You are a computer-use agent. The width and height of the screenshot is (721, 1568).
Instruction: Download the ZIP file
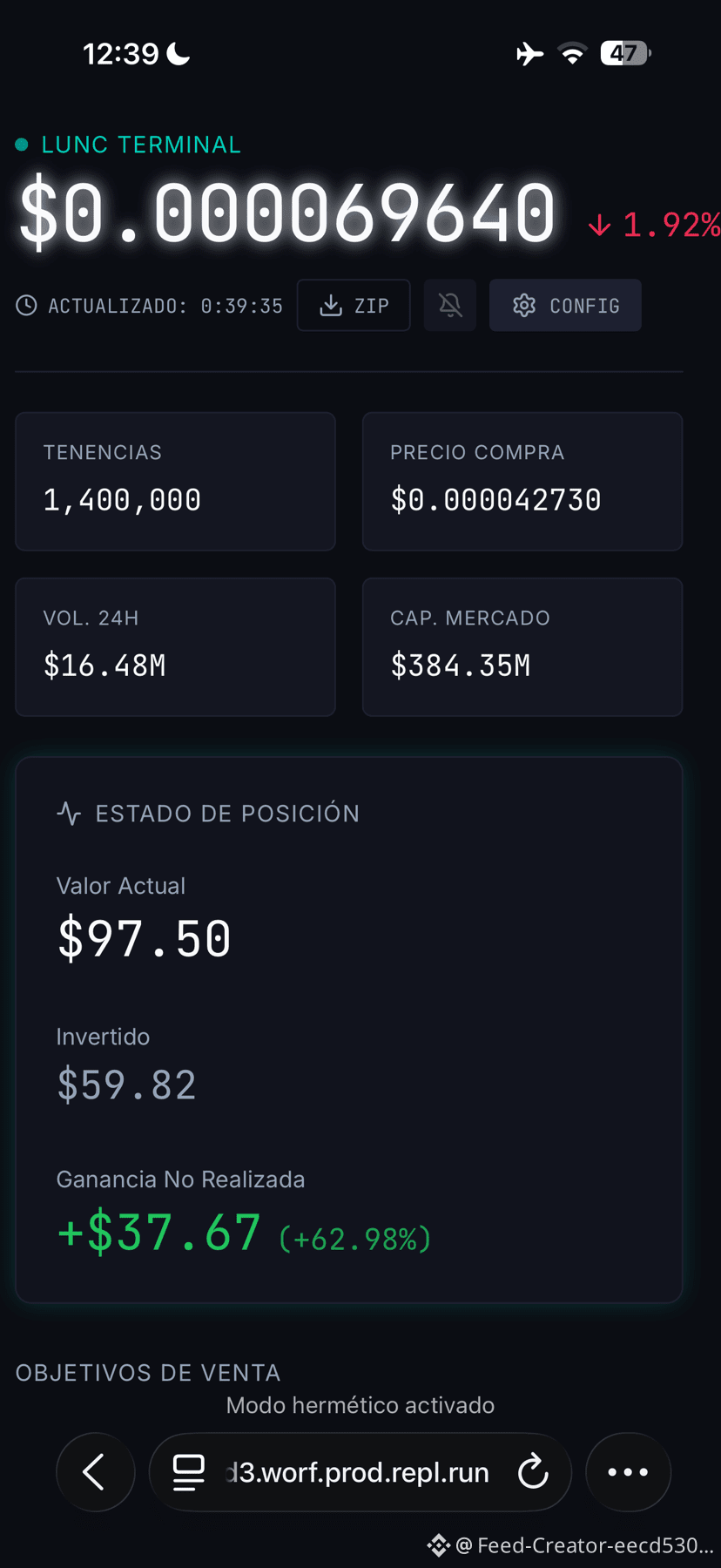pyautogui.click(x=354, y=306)
